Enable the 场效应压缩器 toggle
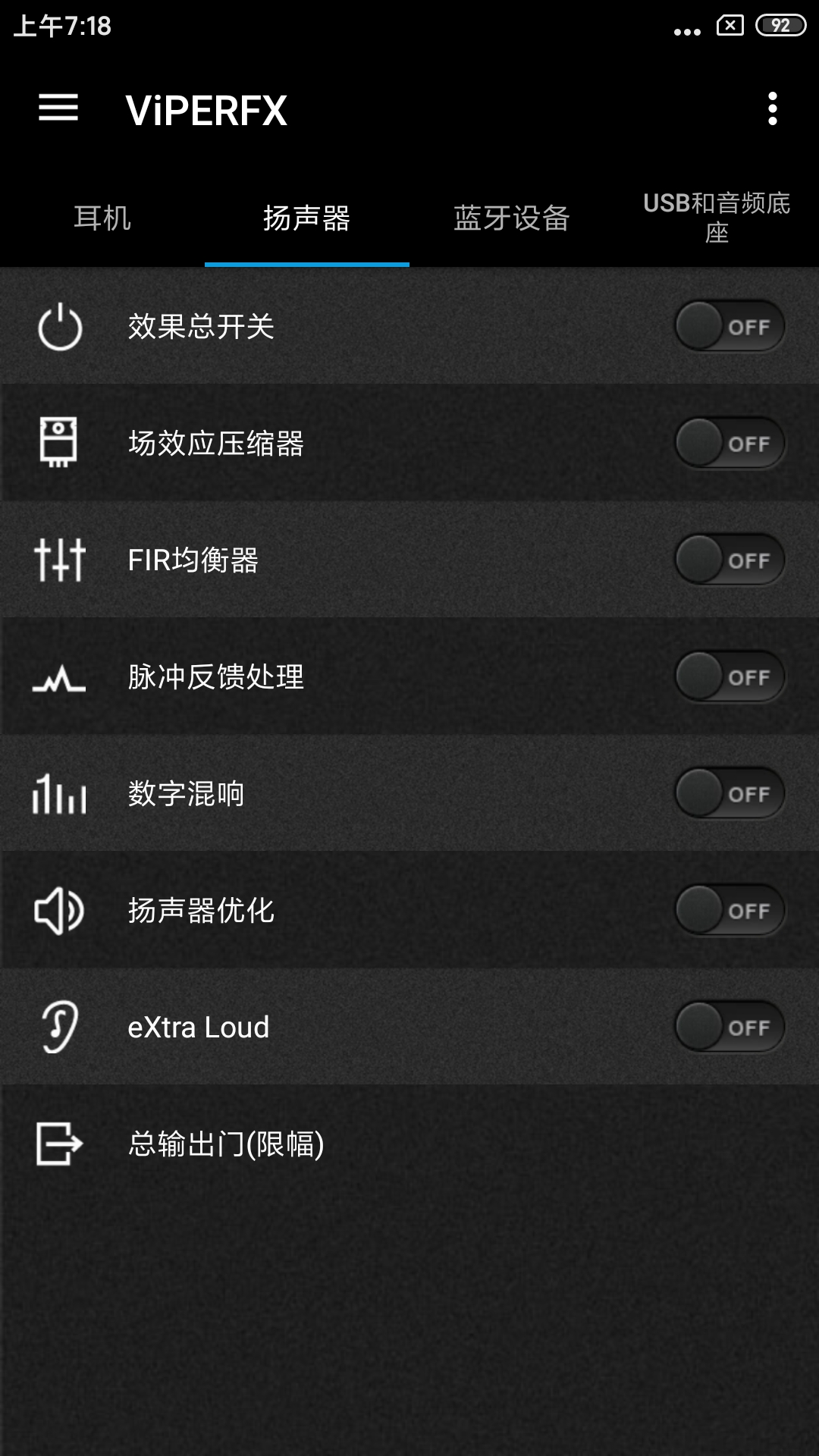819x1456 pixels. (730, 444)
